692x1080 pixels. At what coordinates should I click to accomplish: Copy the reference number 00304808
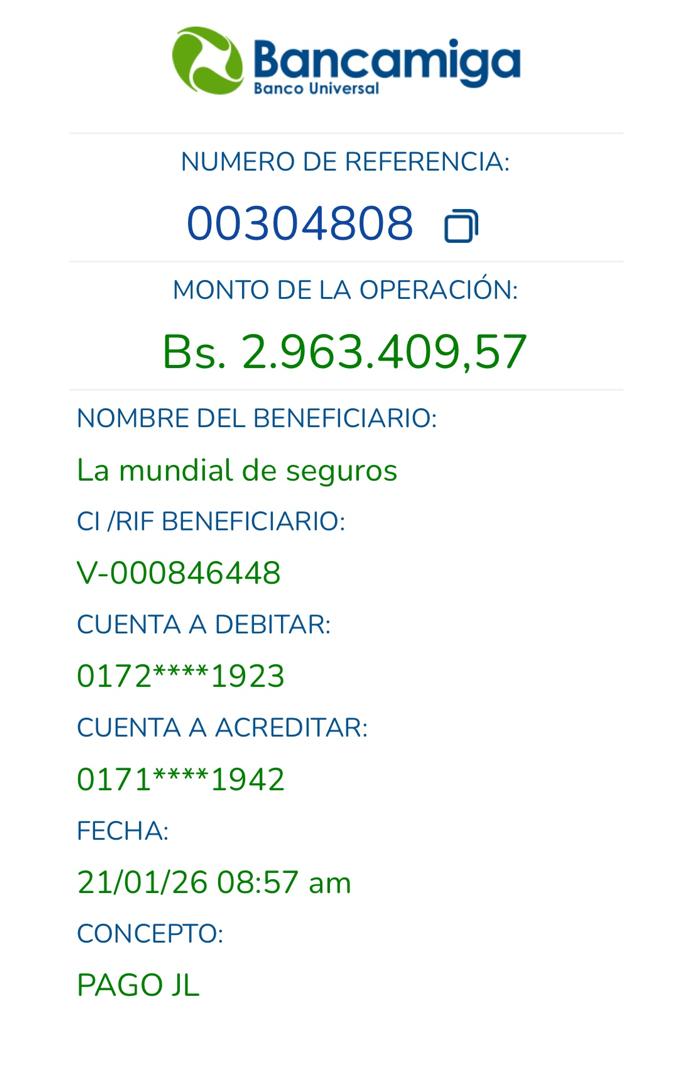click(461, 226)
